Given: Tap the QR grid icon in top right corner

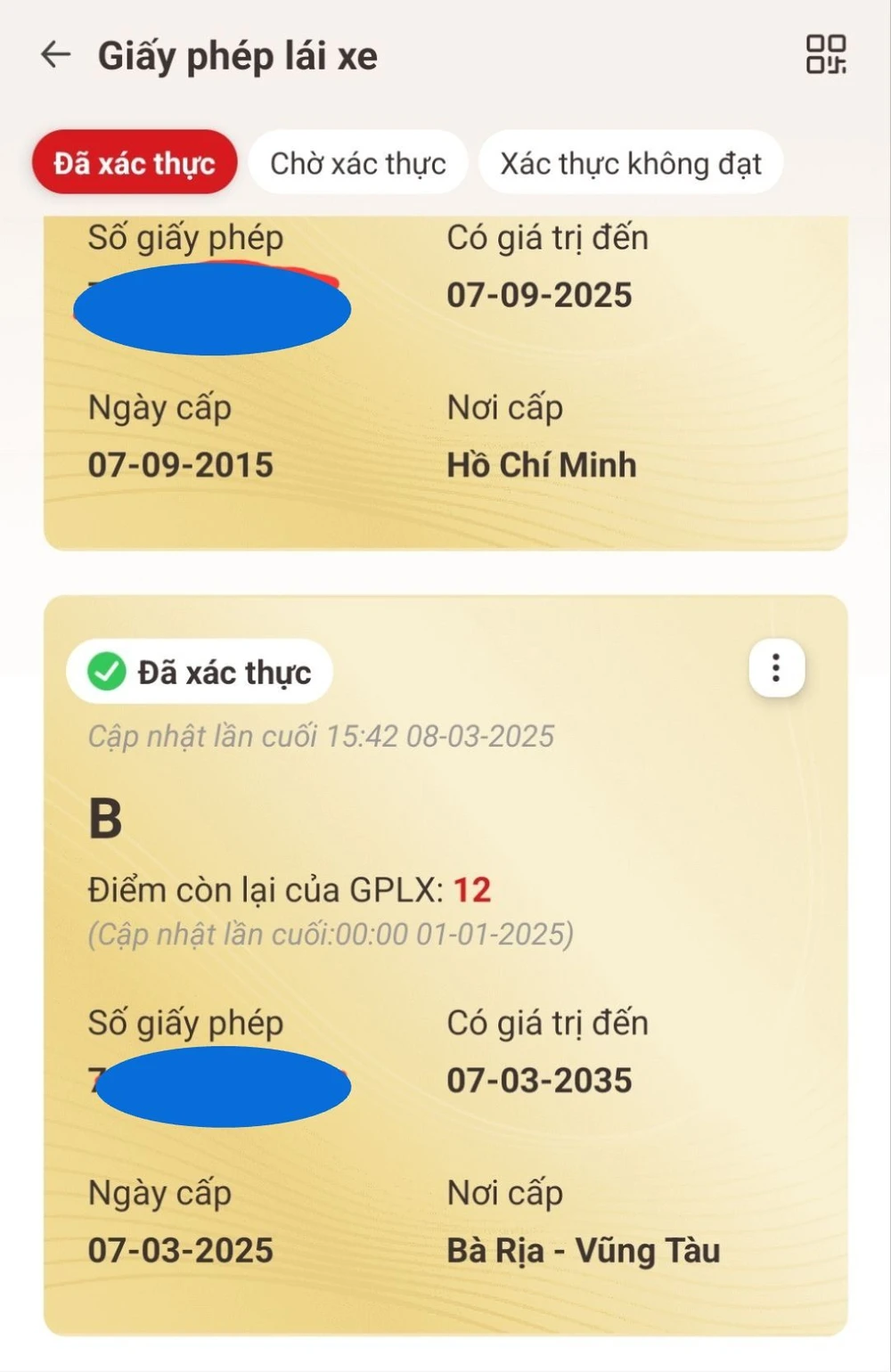Looking at the screenshot, I should pos(826,55).
